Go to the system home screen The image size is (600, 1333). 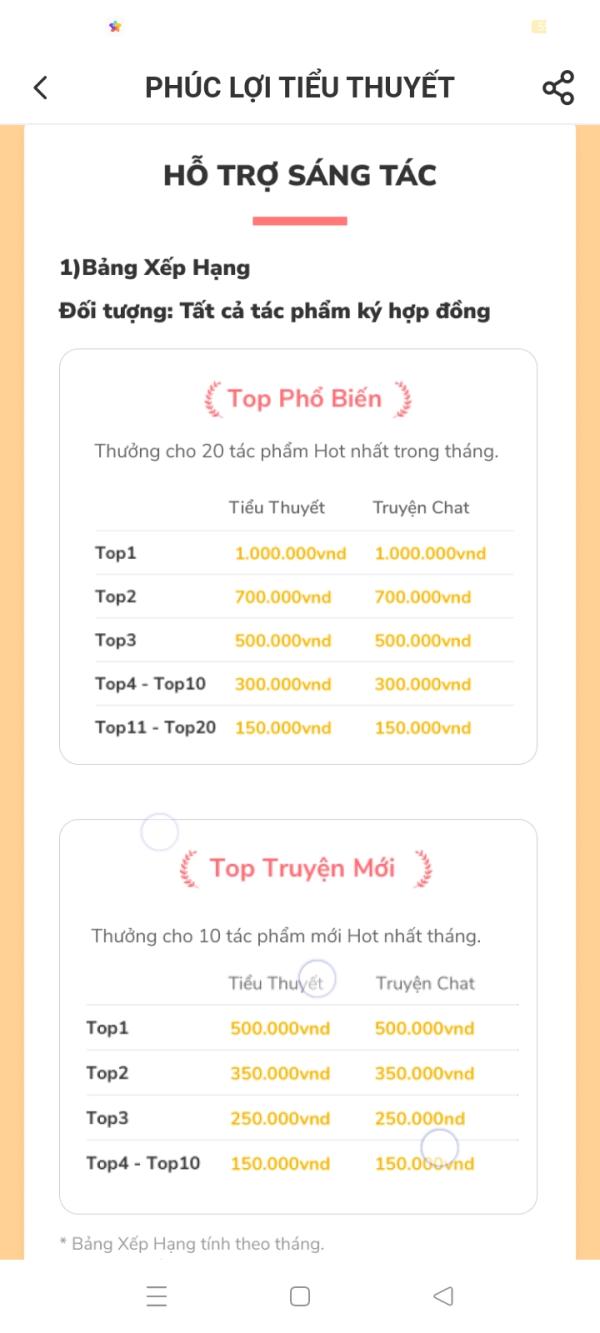(299, 1296)
